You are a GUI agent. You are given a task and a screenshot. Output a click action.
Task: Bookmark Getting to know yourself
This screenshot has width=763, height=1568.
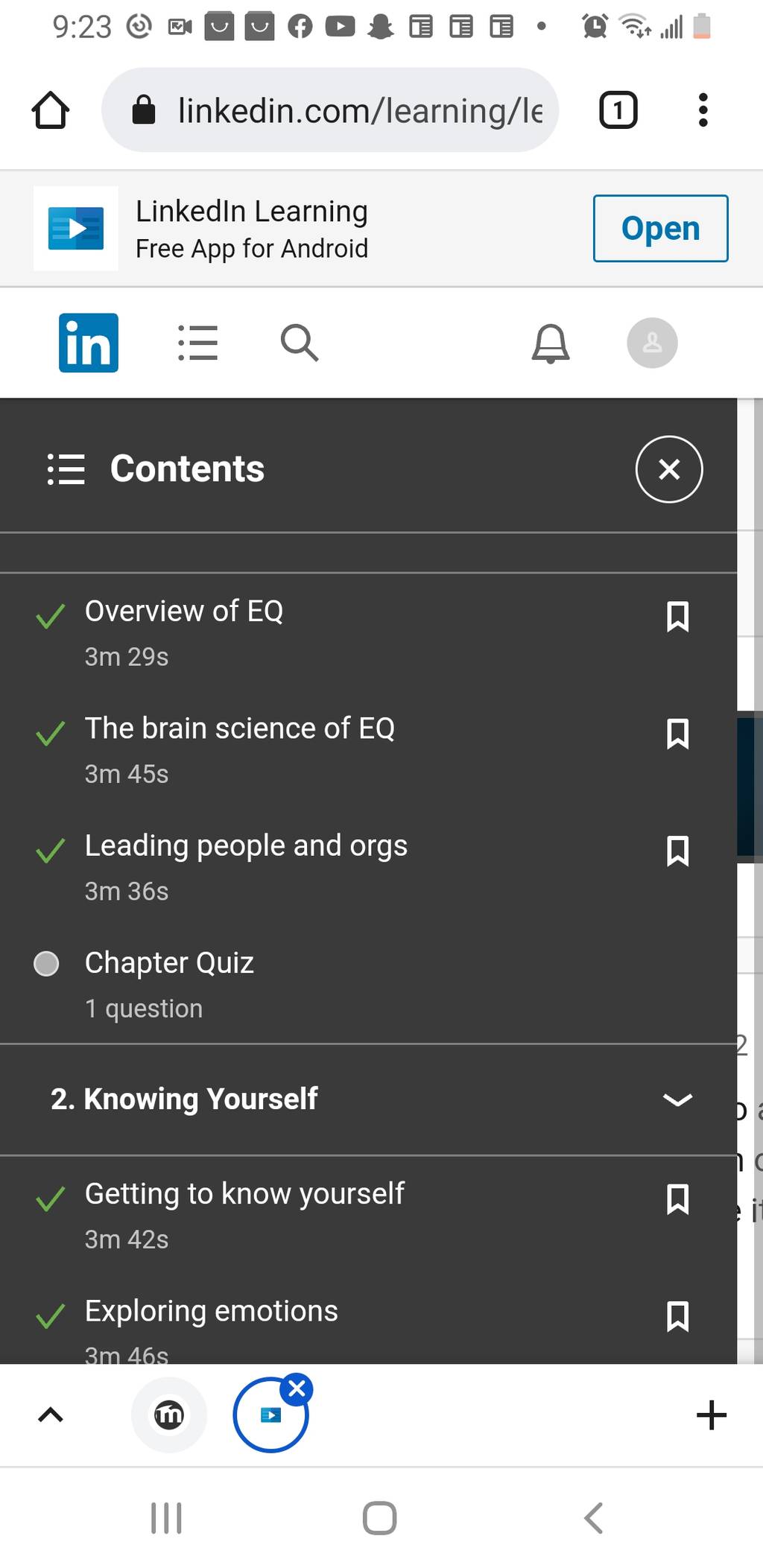[x=677, y=1199]
